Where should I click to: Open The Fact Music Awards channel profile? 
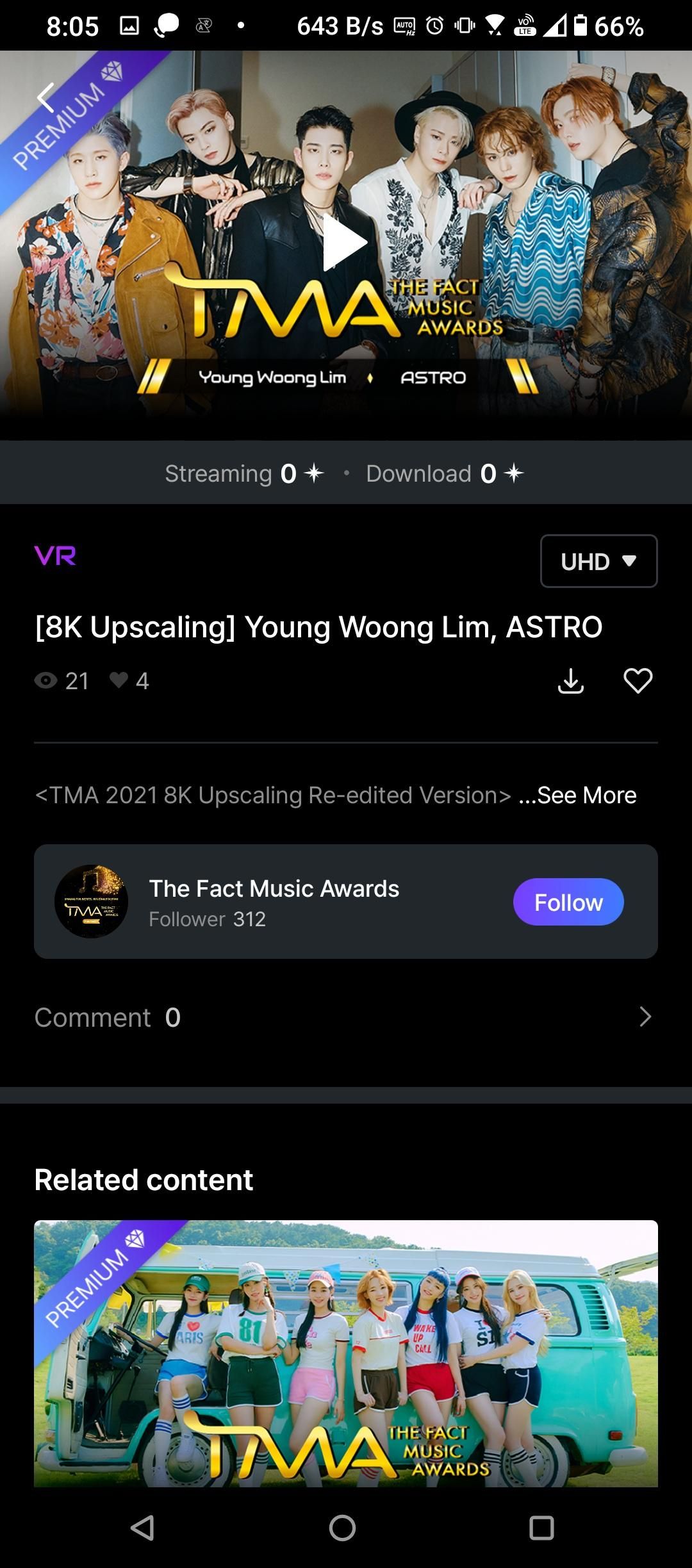274,889
